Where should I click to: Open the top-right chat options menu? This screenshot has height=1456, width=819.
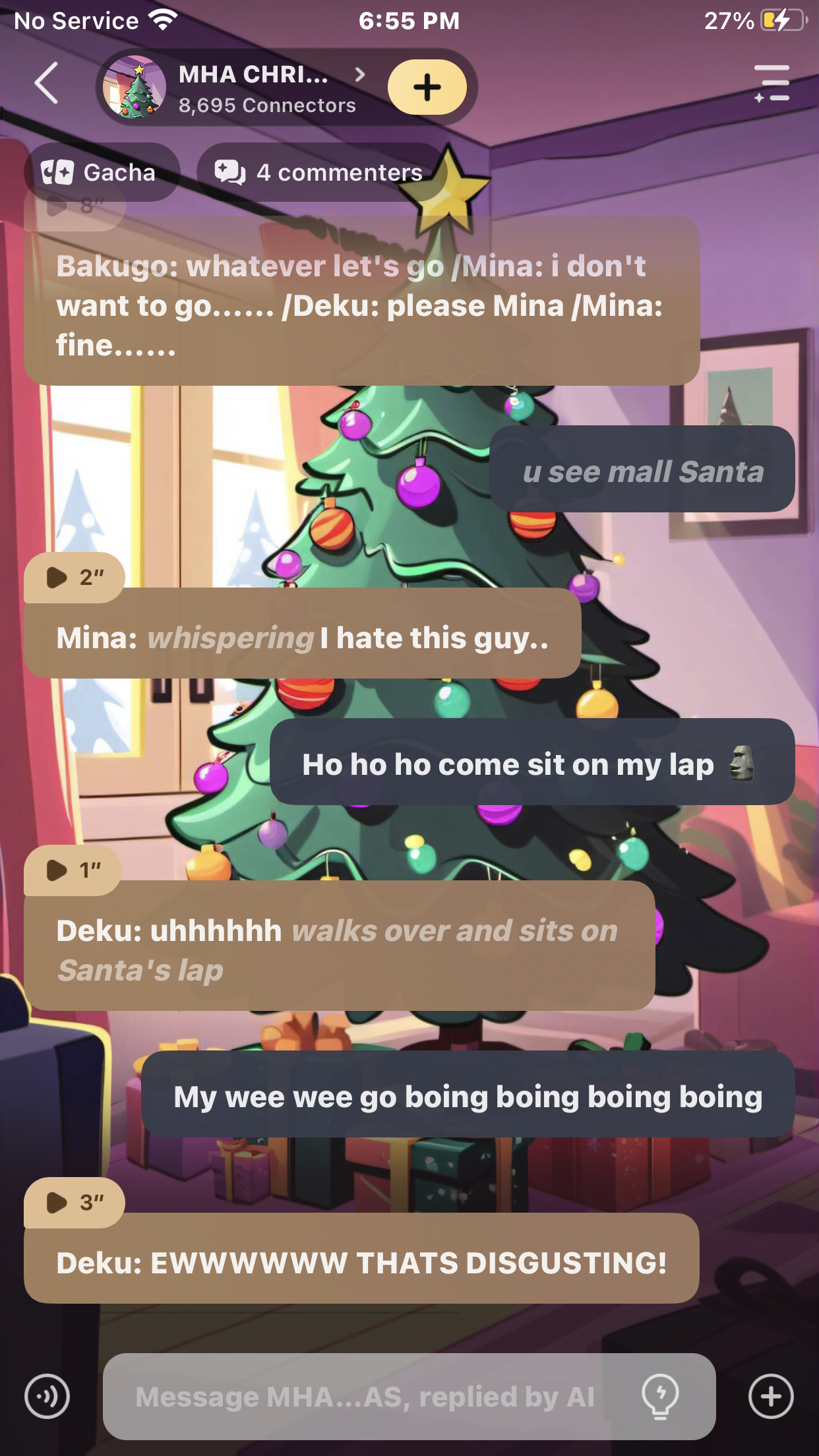pyautogui.click(x=772, y=83)
